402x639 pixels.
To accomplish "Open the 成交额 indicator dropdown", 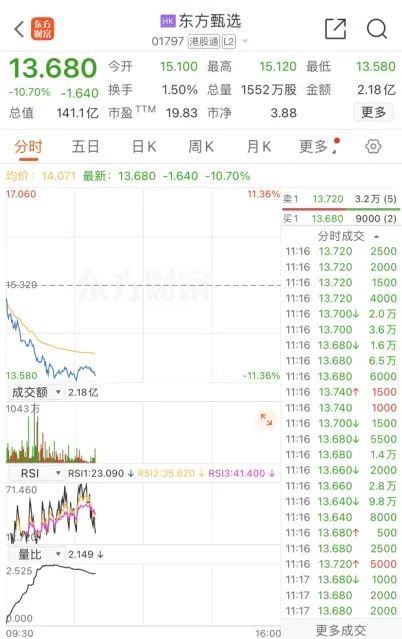I will tap(36, 392).
